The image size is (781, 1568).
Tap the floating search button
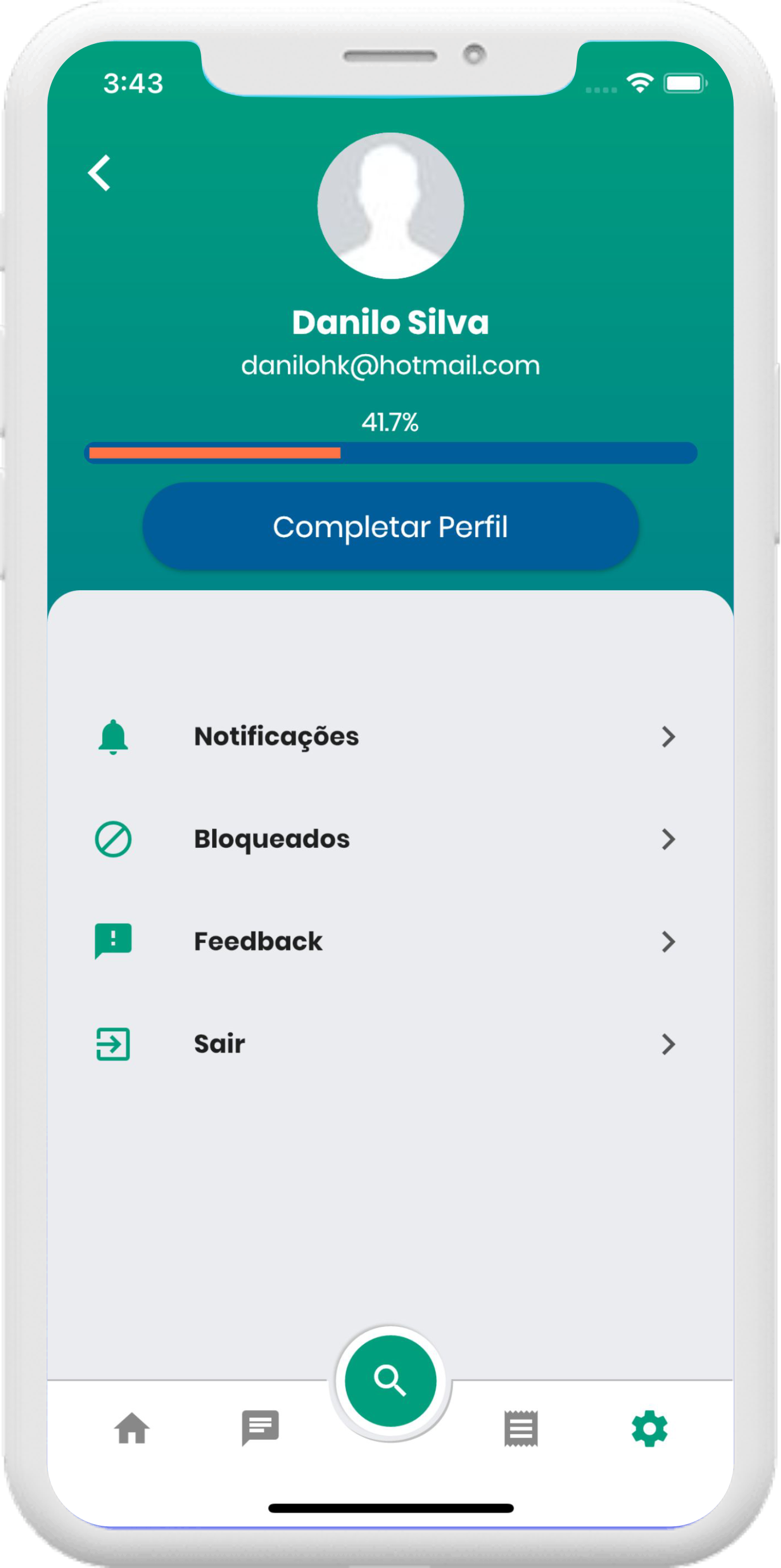coord(390,1380)
